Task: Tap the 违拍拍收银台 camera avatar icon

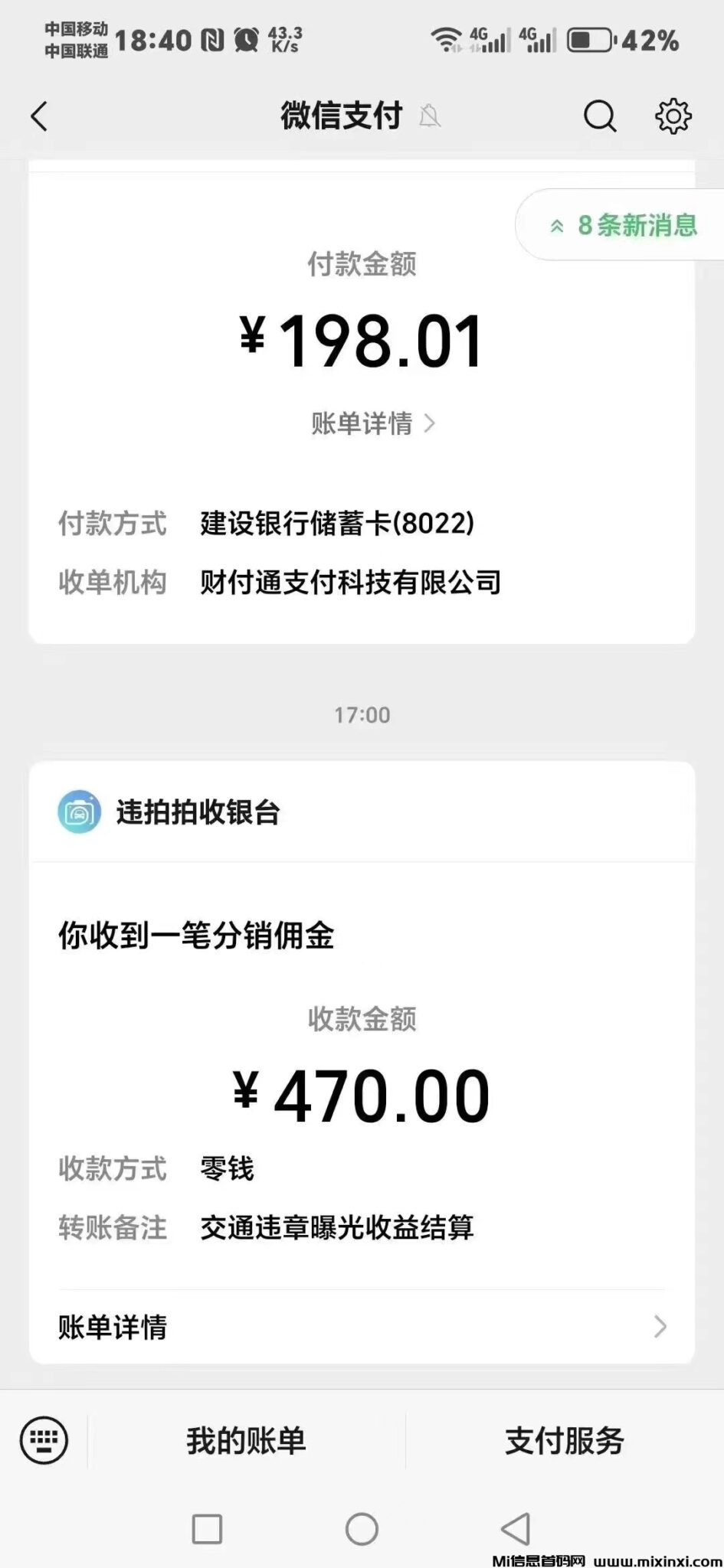Action: point(77,812)
